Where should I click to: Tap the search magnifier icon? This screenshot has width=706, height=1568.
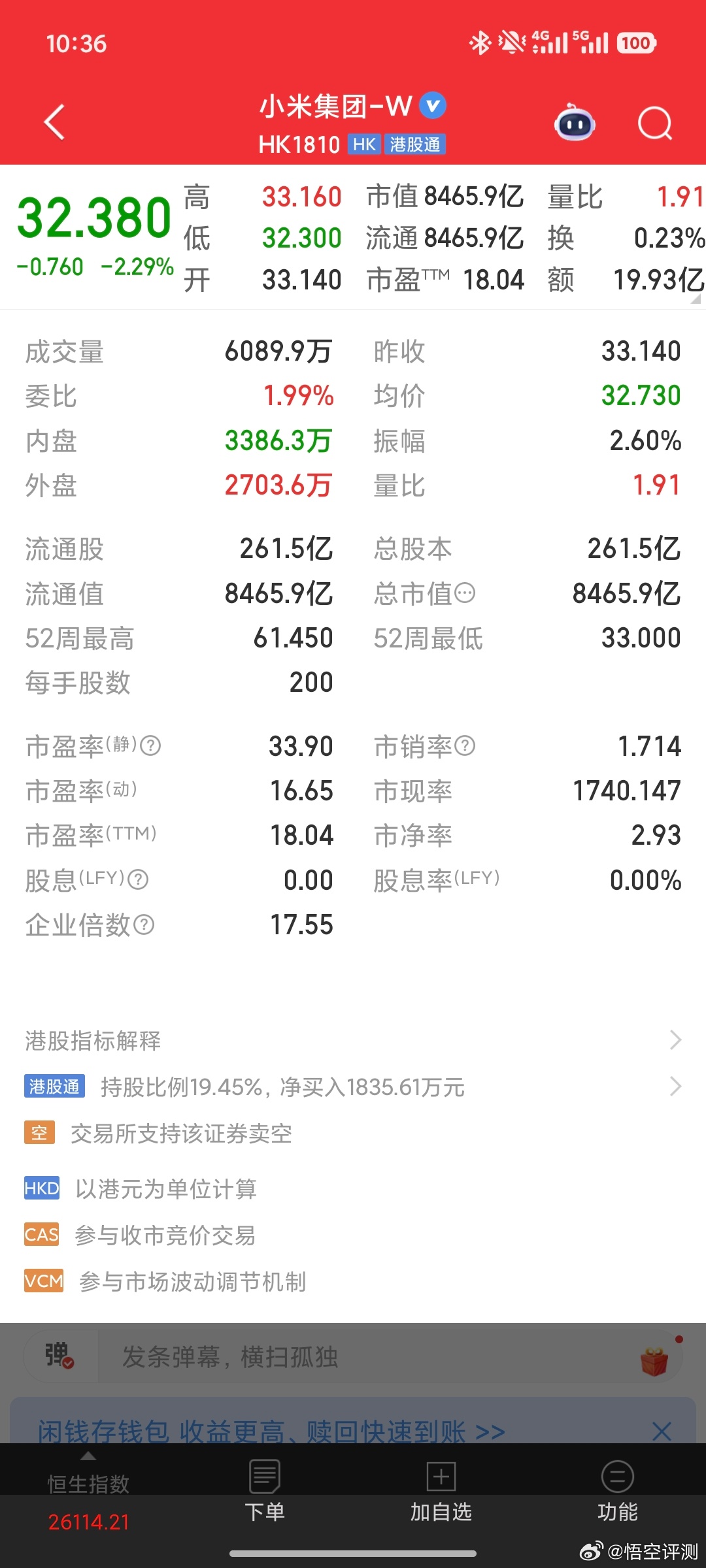tap(654, 123)
